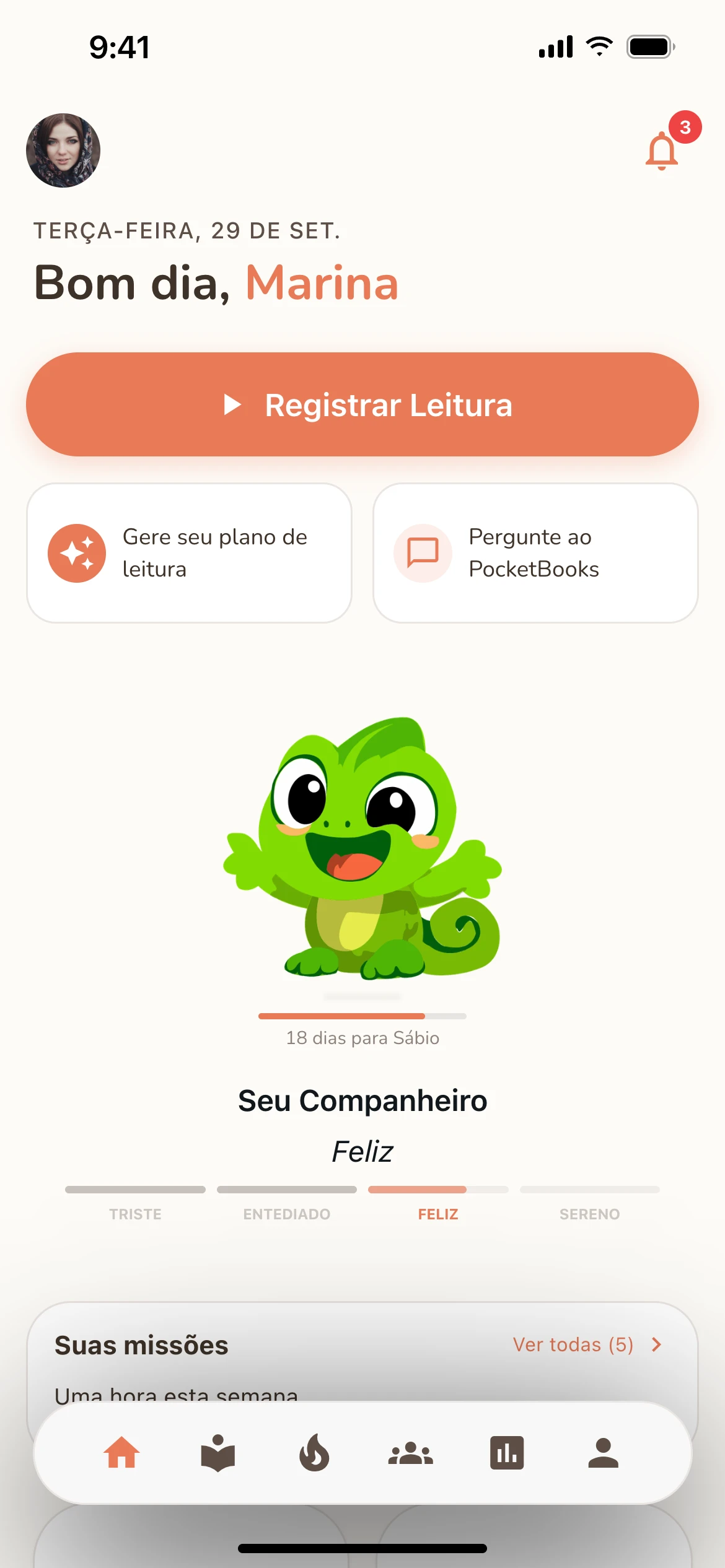Viewport: 725px width, 1568px height.
Task: Open Marina's profile photo
Action: click(63, 150)
